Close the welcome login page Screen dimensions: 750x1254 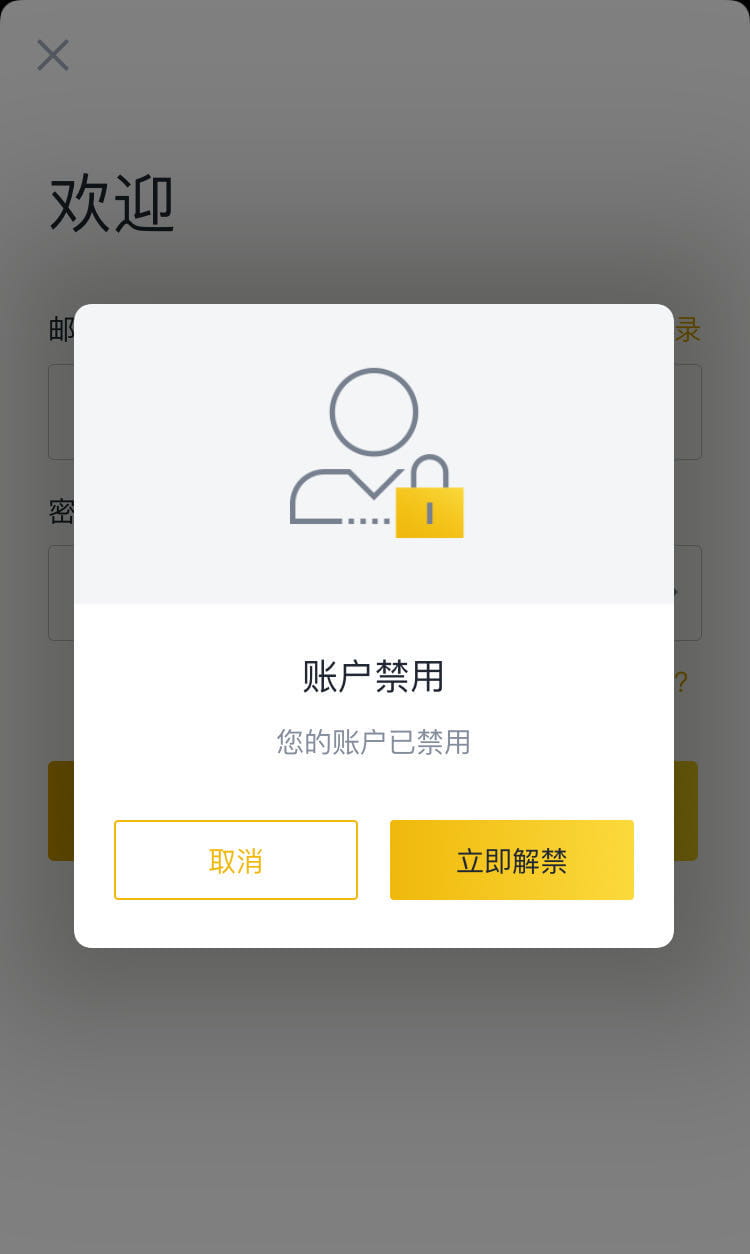[x=53, y=55]
